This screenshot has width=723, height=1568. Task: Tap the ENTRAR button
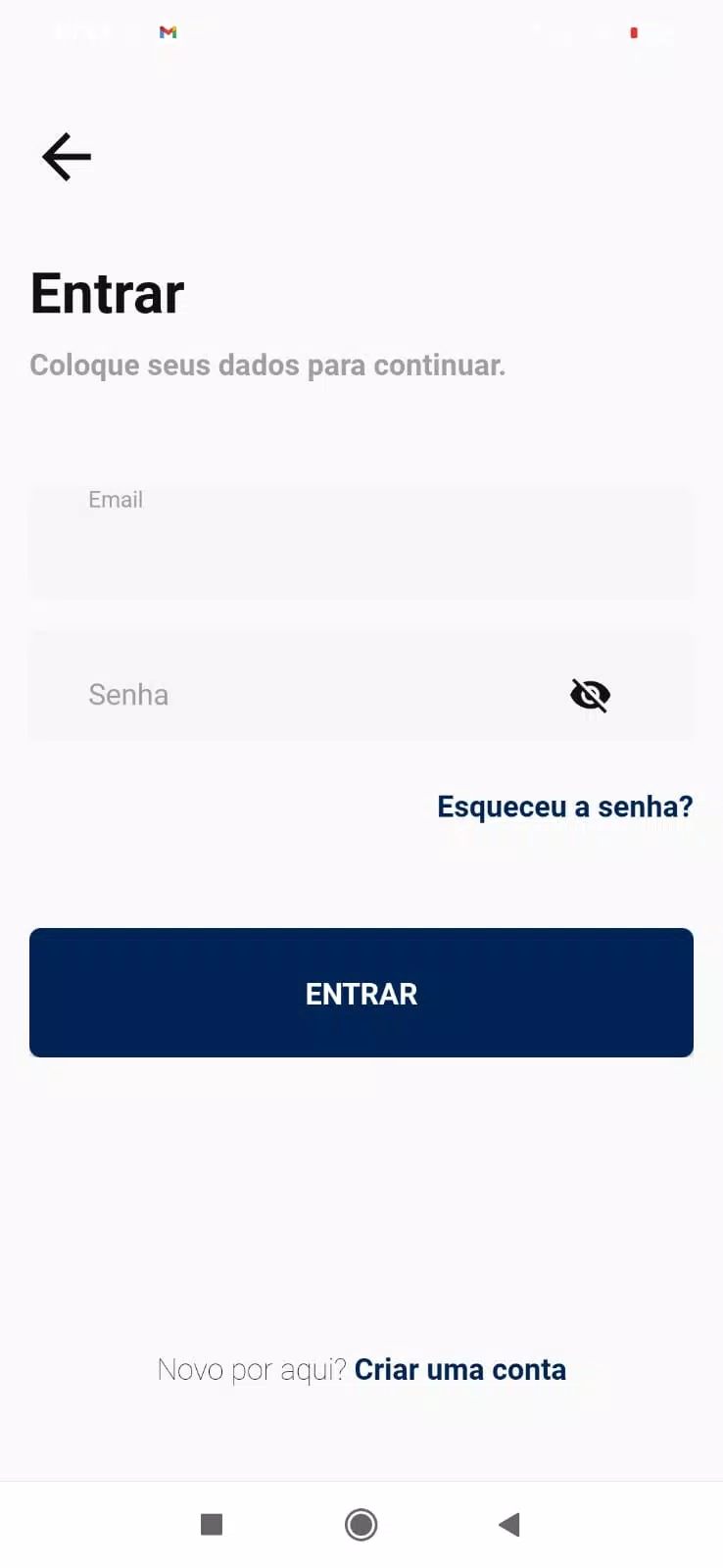coord(361,993)
